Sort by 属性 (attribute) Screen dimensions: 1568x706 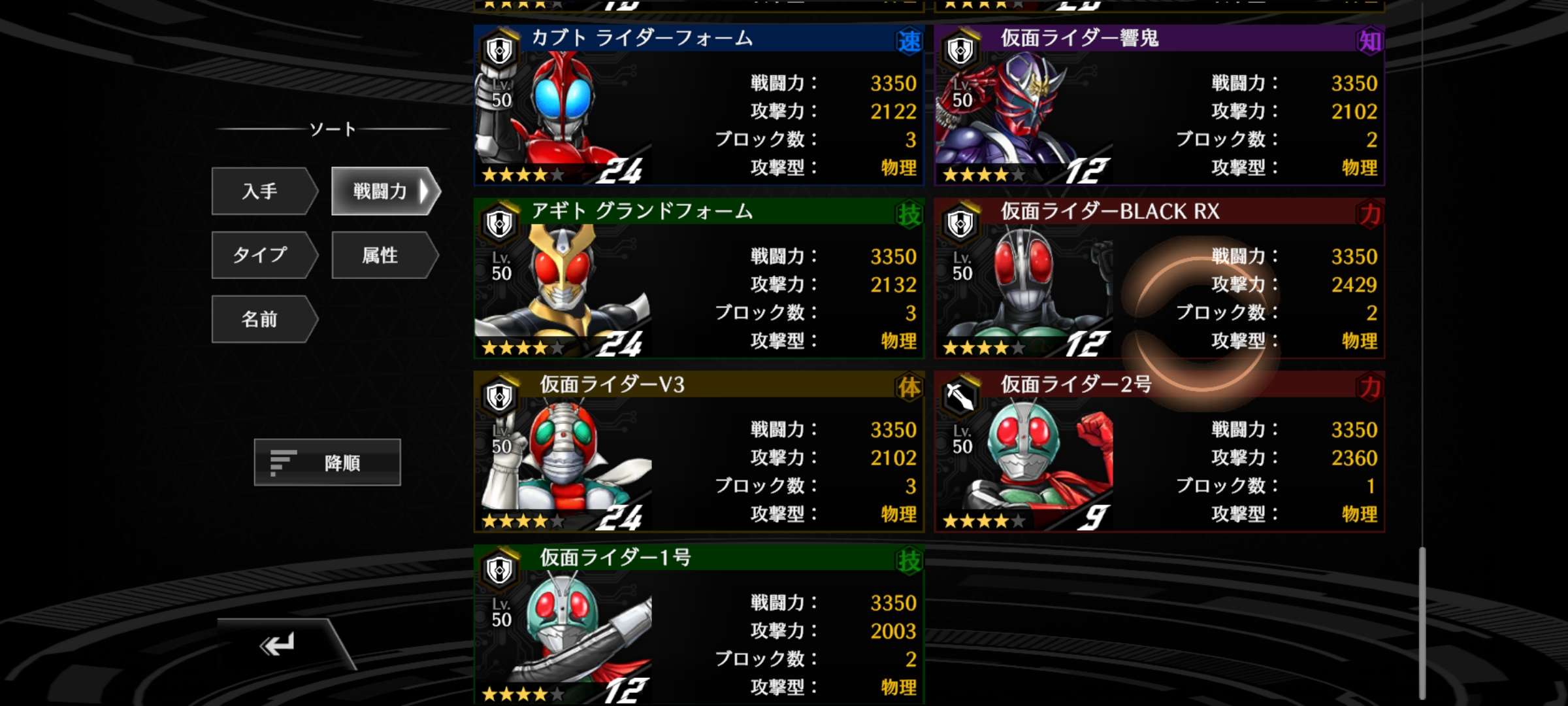[383, 255]
